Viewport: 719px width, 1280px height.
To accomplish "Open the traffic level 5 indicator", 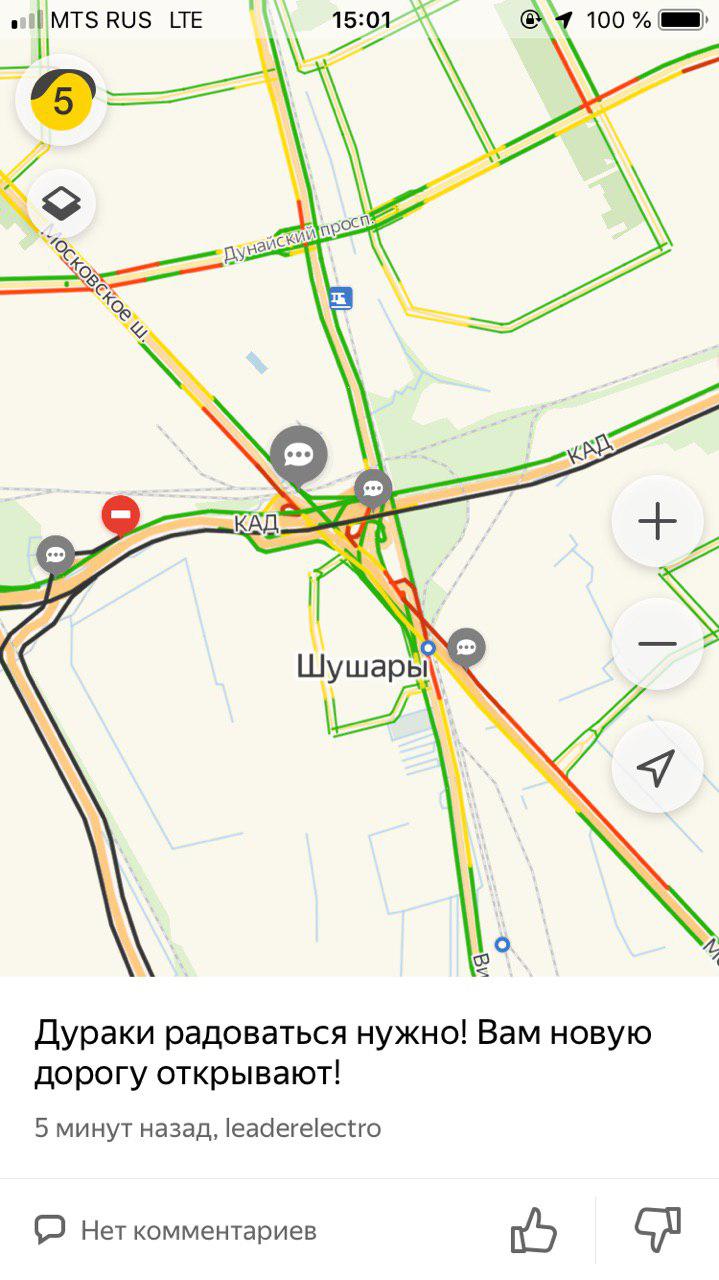I will pos(62,101).
